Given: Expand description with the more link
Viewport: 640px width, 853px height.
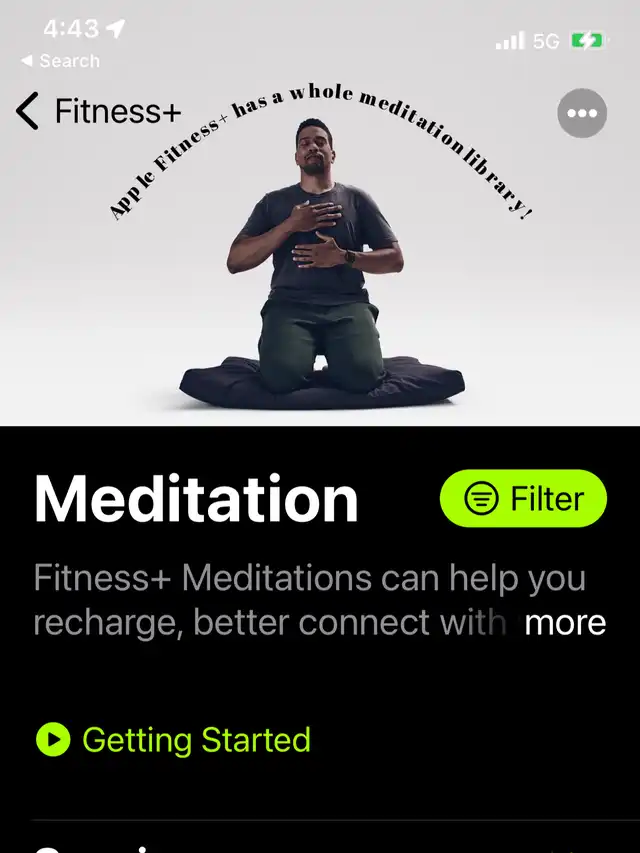Looking at the screenshot, I should coord(565,622).
